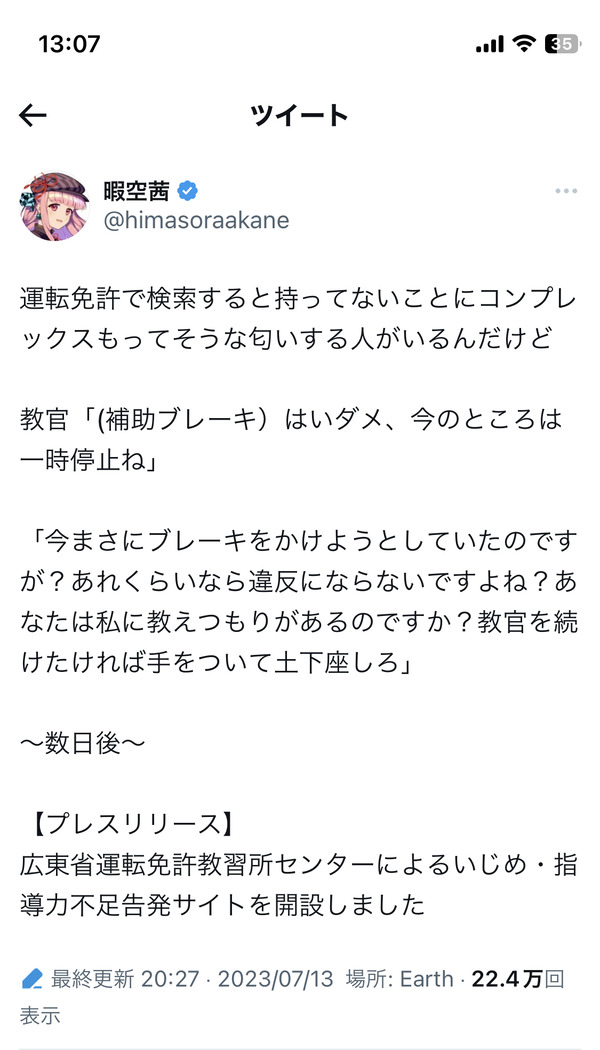The height and width of the screenshot is (1050, 600).
Task: Open 暇空茜's profile picture
Action: [x=54, y=206]
